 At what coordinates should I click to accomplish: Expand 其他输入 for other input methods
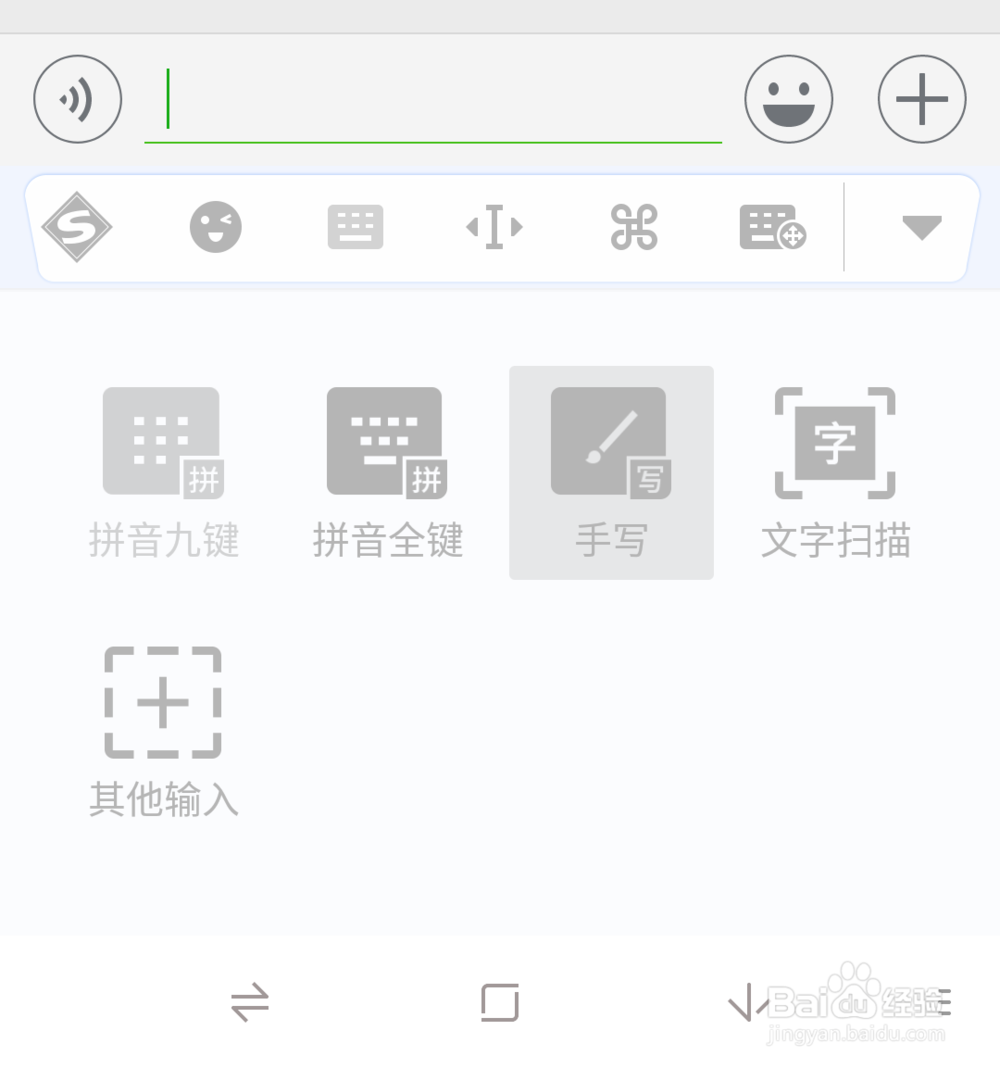point(163,730)
